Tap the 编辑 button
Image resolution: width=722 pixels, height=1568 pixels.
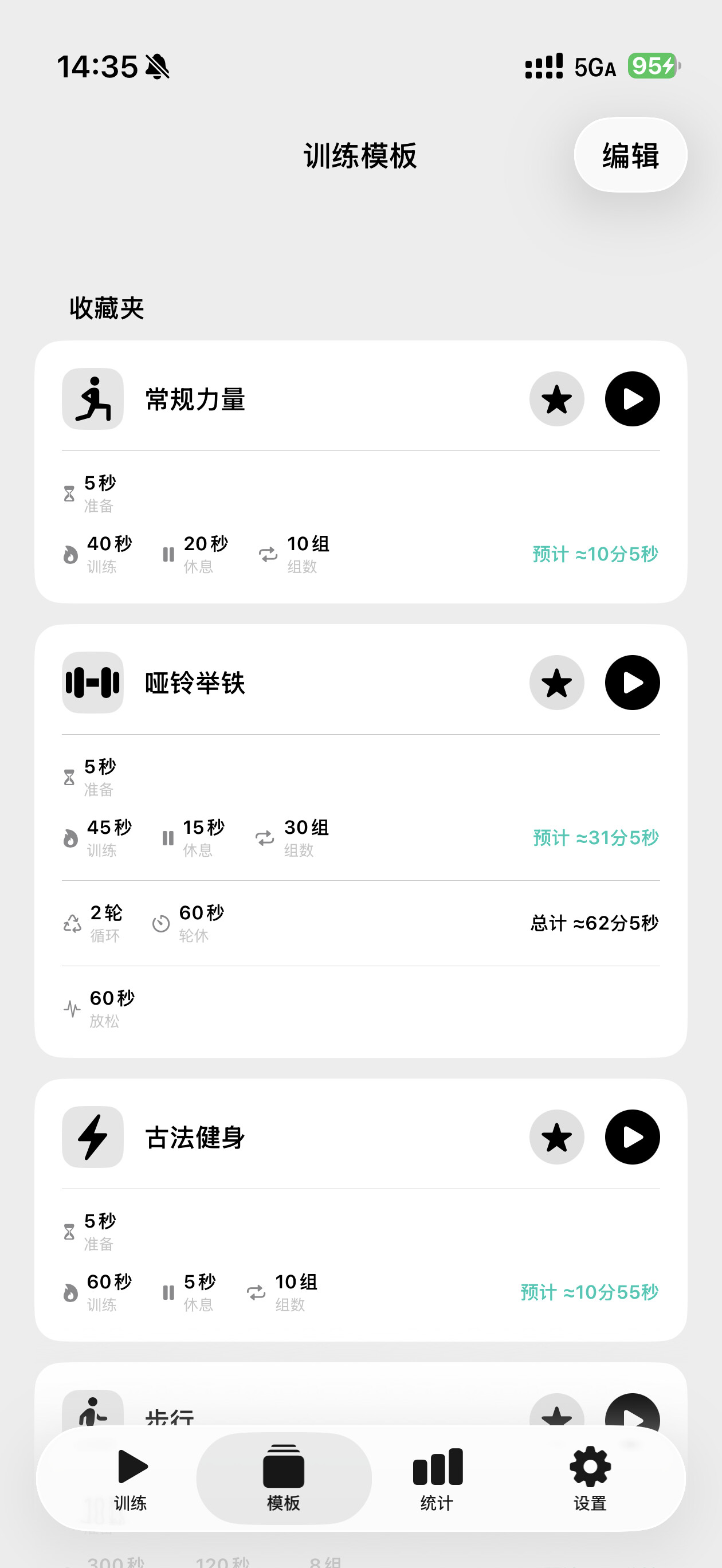(x=630, y=155)
